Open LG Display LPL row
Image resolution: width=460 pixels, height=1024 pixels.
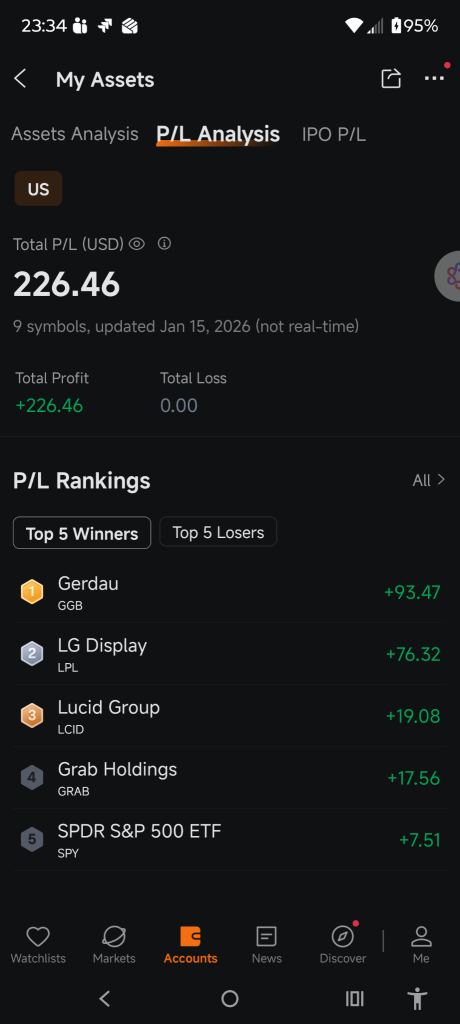230,654
